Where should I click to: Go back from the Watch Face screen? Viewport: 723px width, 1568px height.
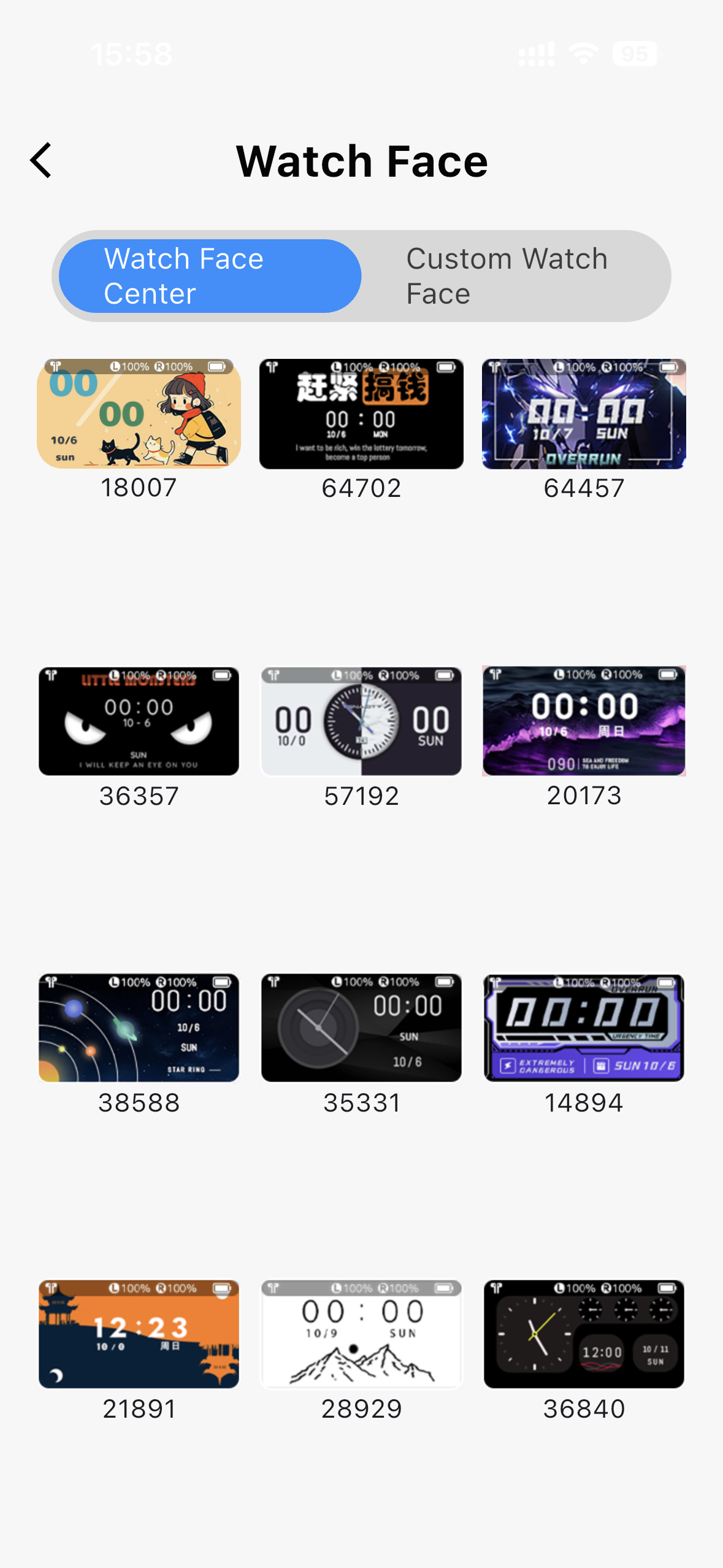coord(41,161)
